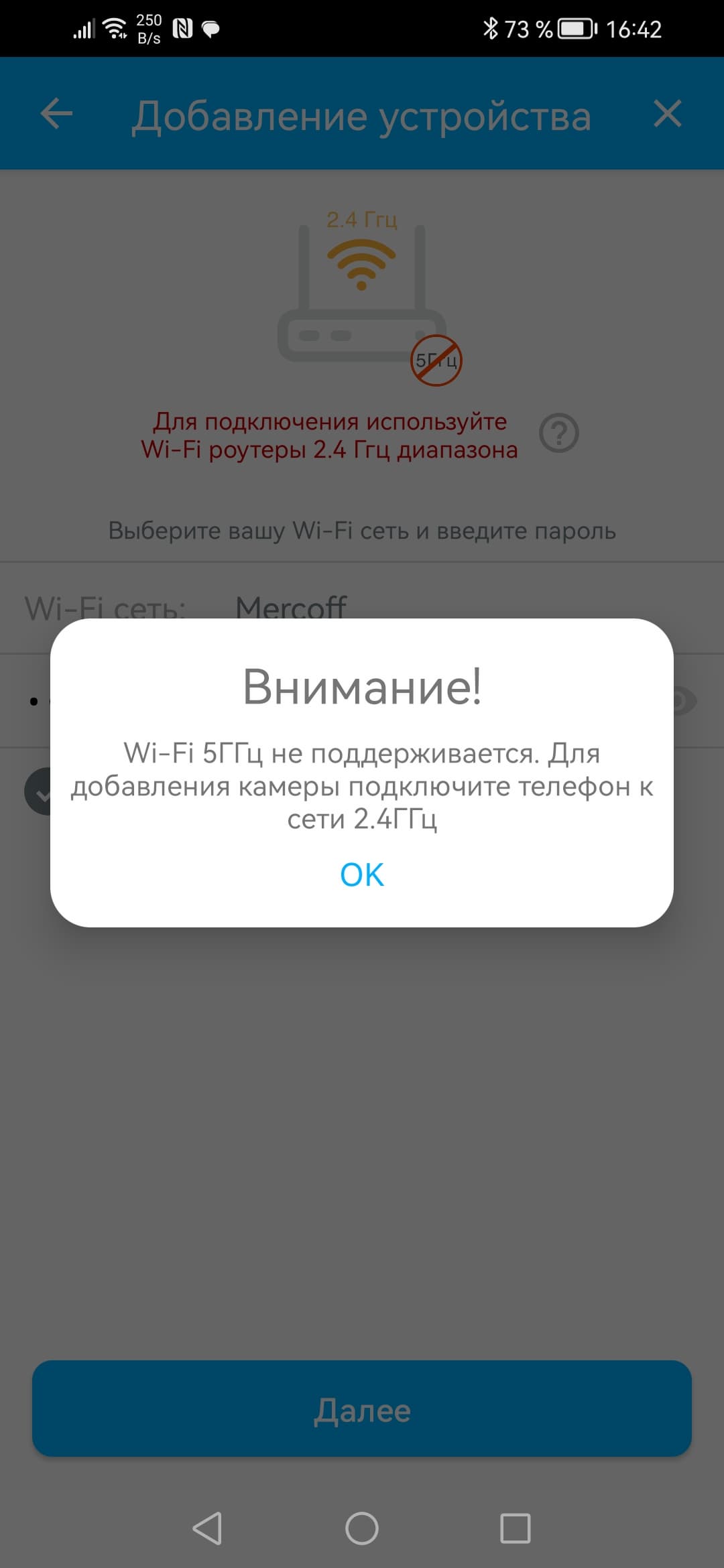
Task: Tap the Далее button
Action: point(362,1409)
